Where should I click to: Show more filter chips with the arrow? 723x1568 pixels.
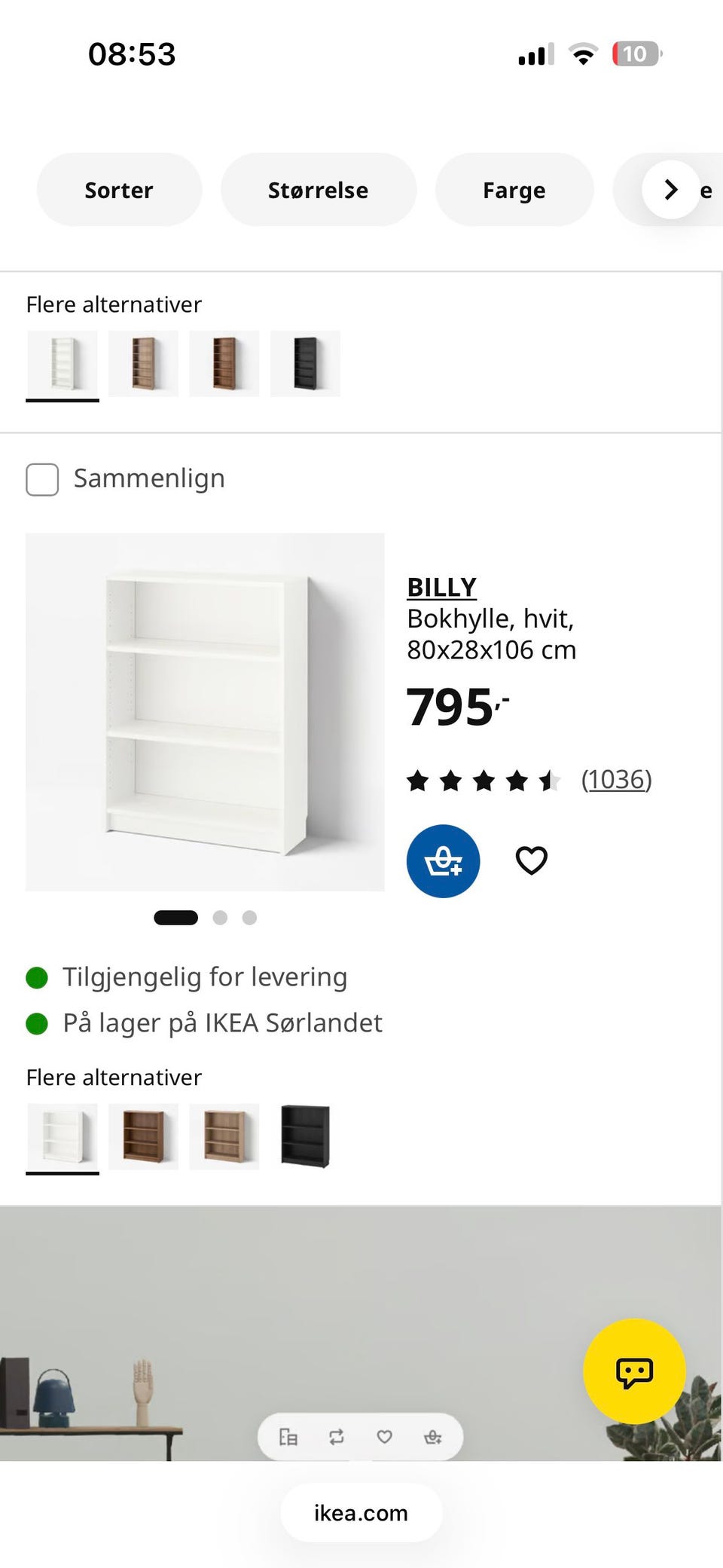pos(671,190)
